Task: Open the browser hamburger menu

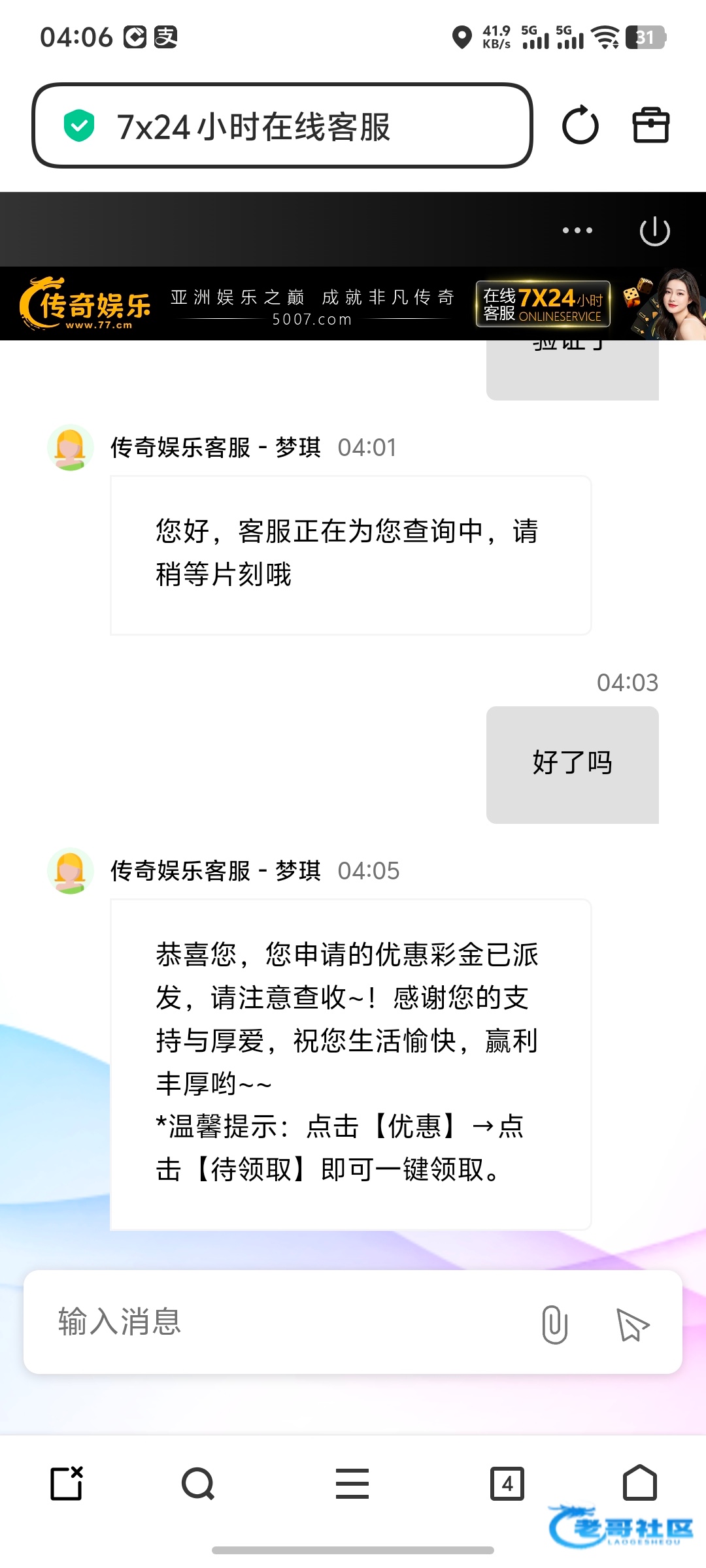Action: (352, 1484)
